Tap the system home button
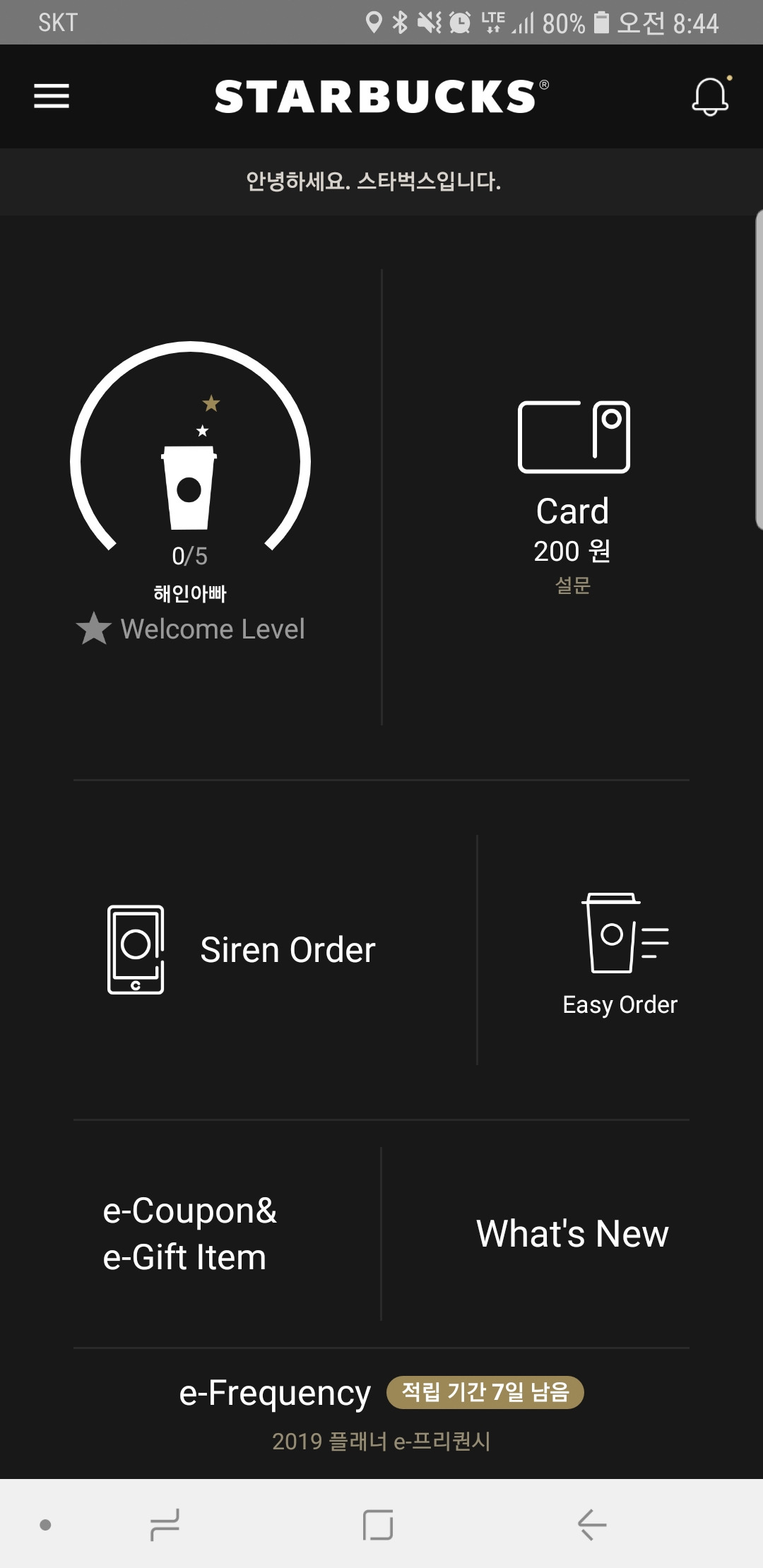Image resolution: width=763 pixels, height=1568 pixels. tap(378, 1524)
